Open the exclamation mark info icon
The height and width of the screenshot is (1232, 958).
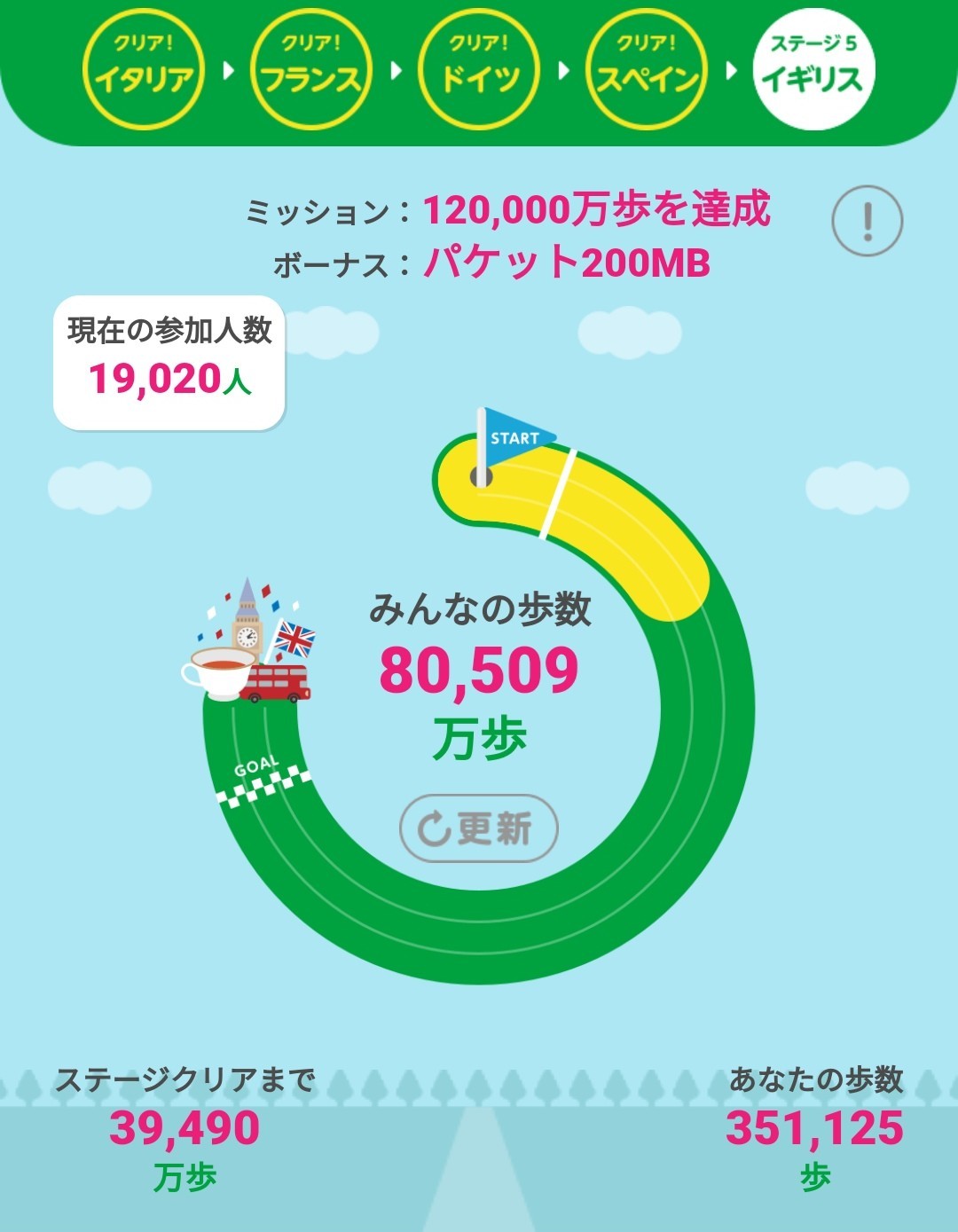pyautogui.click(x=867, y=221)
